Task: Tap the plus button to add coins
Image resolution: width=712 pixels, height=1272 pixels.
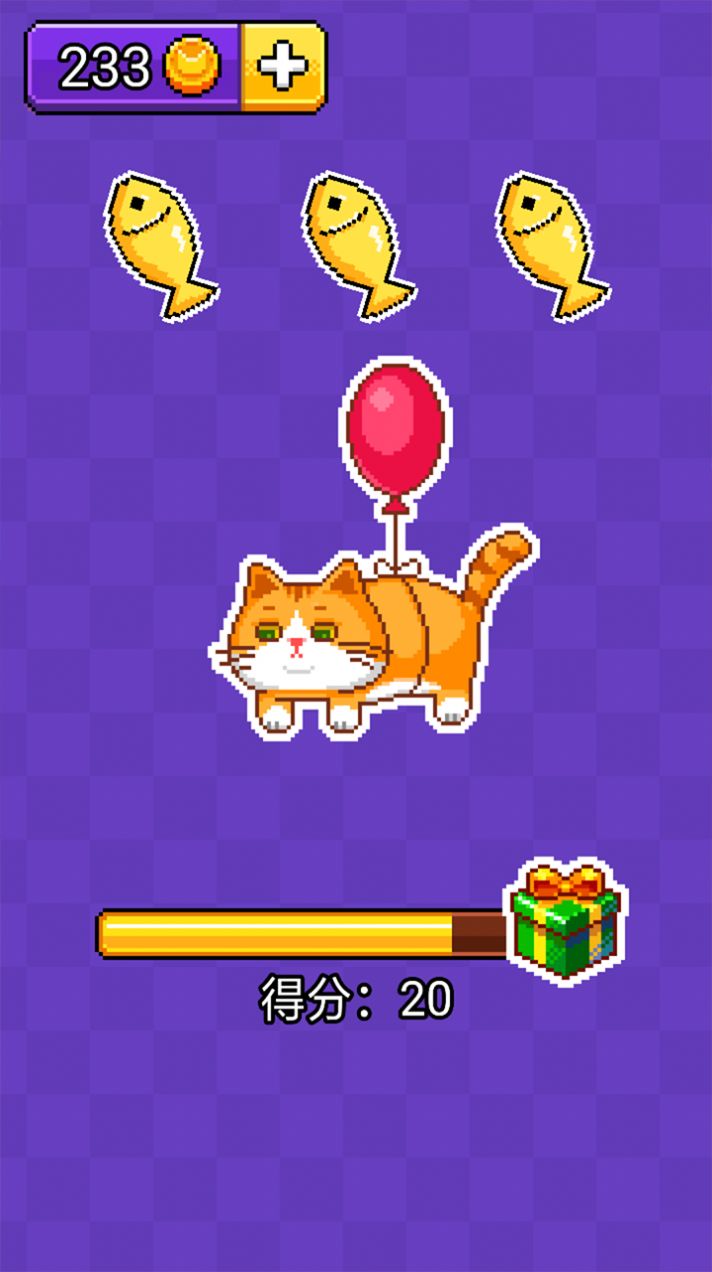Action: pyautogui.click(x=283, y=67)
